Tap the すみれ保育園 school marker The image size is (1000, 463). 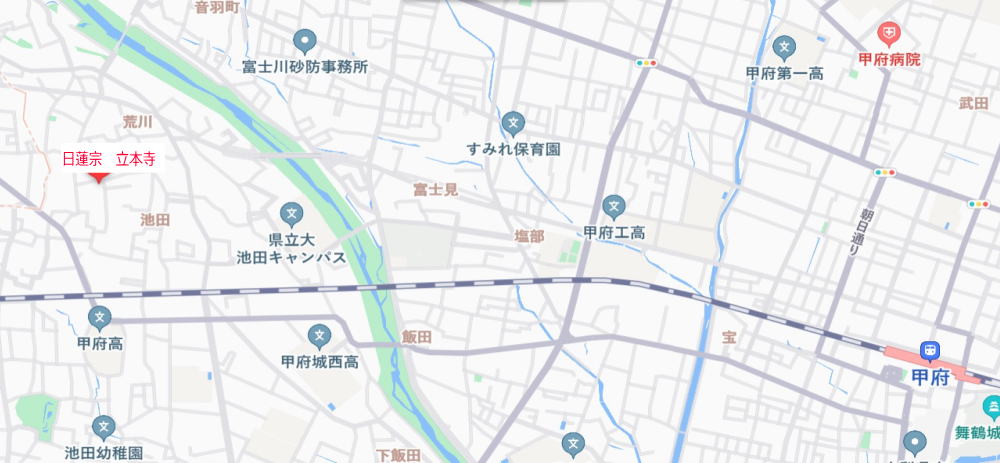513,124
